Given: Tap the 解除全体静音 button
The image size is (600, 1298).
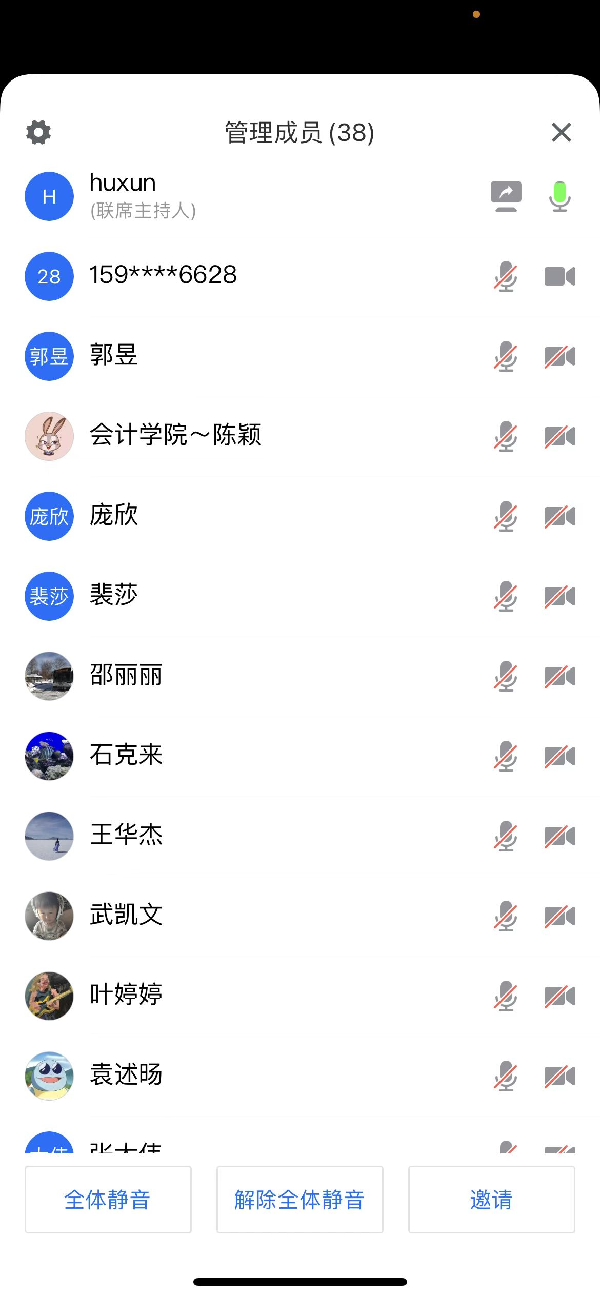Looking at the screenshot, I should coord(300,1199).
